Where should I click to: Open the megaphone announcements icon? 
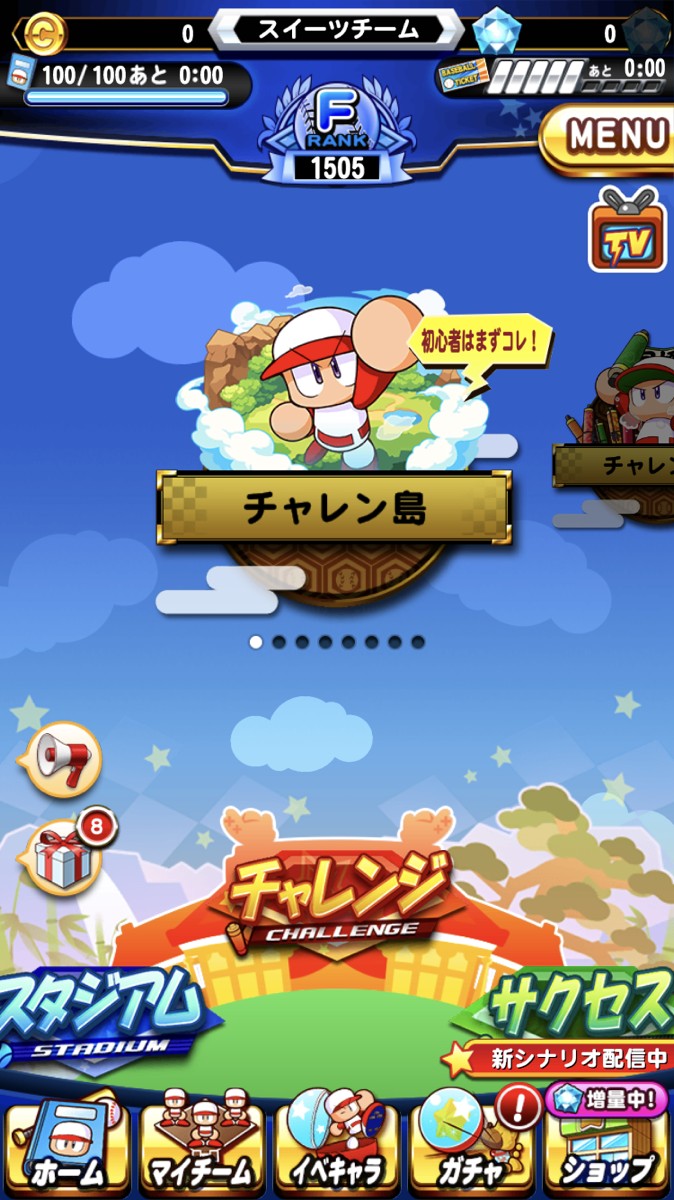(x=62, y=760)
